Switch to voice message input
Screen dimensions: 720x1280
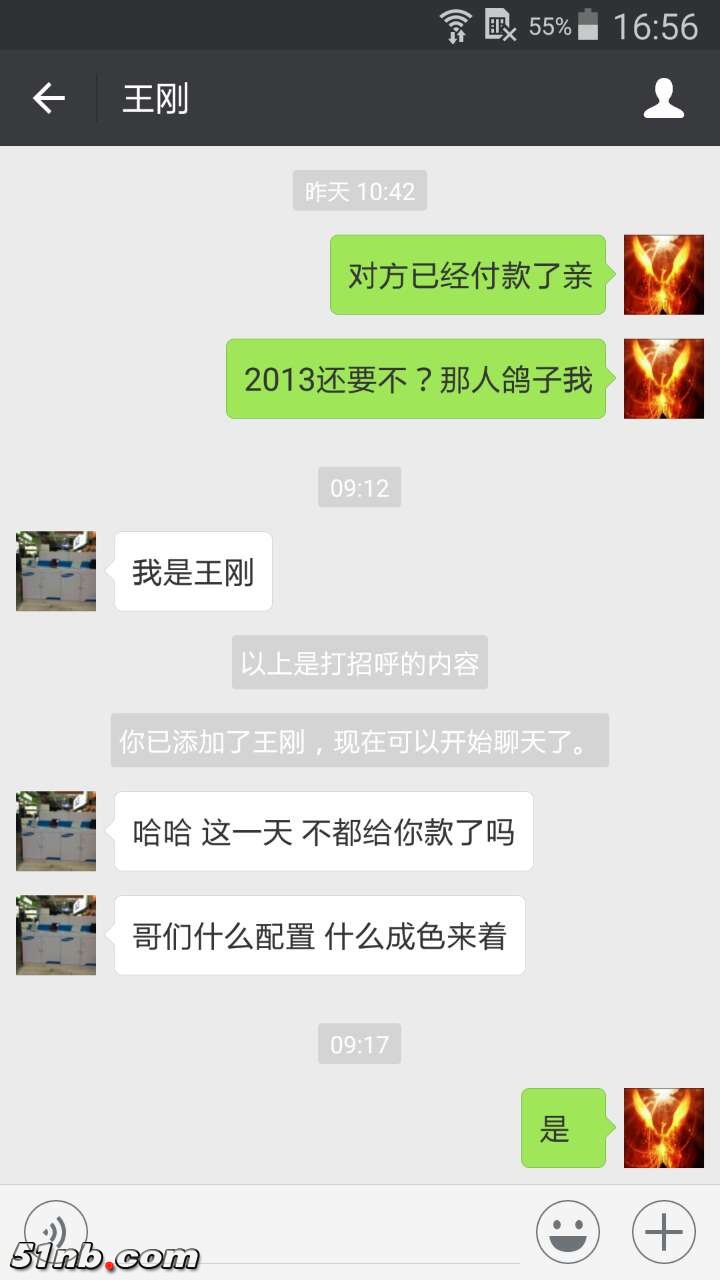point(56,1228)
